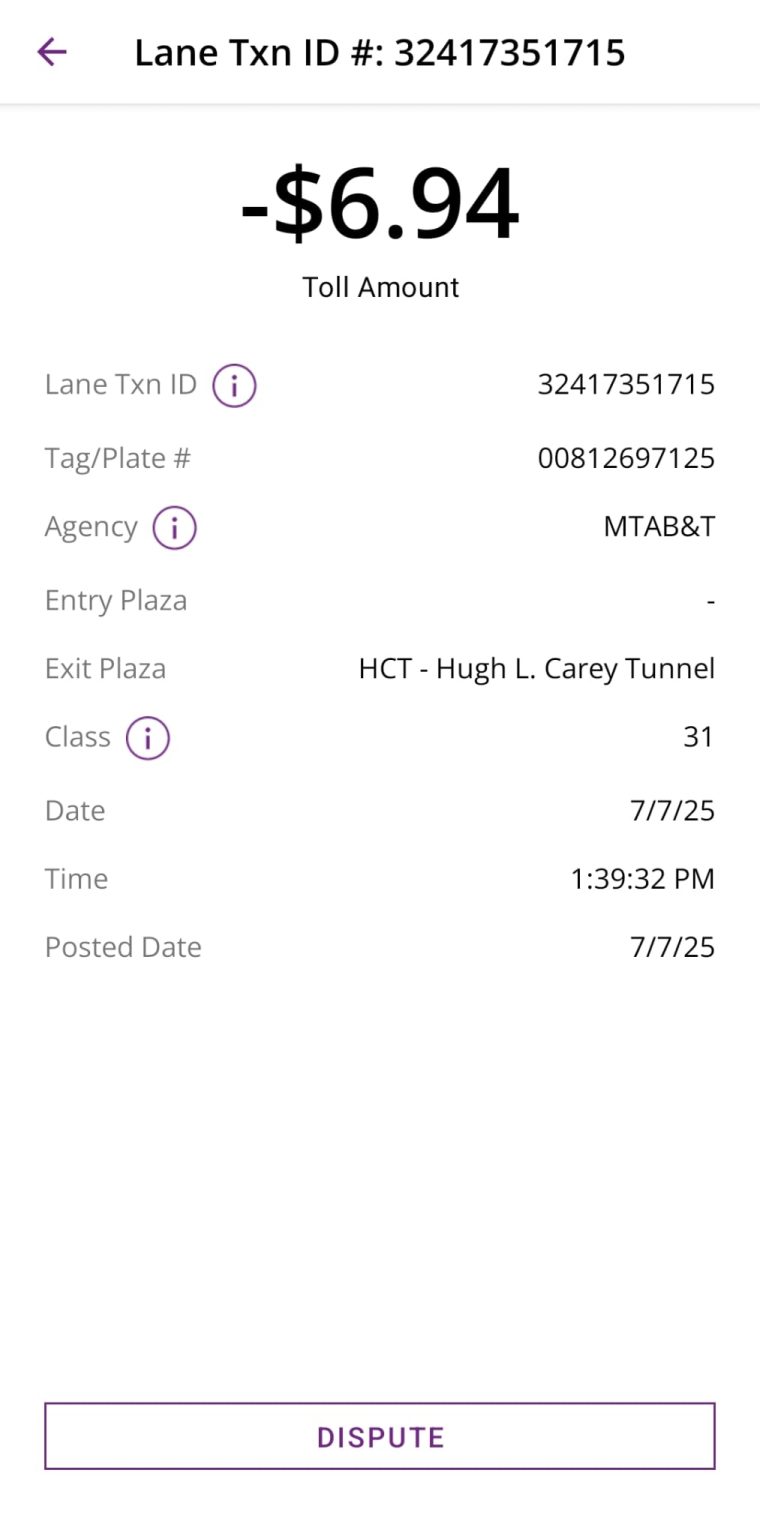Screen dimensions: 760x1536
Task: Open the Lane Txn ID info icon
Action: point(234,385)
